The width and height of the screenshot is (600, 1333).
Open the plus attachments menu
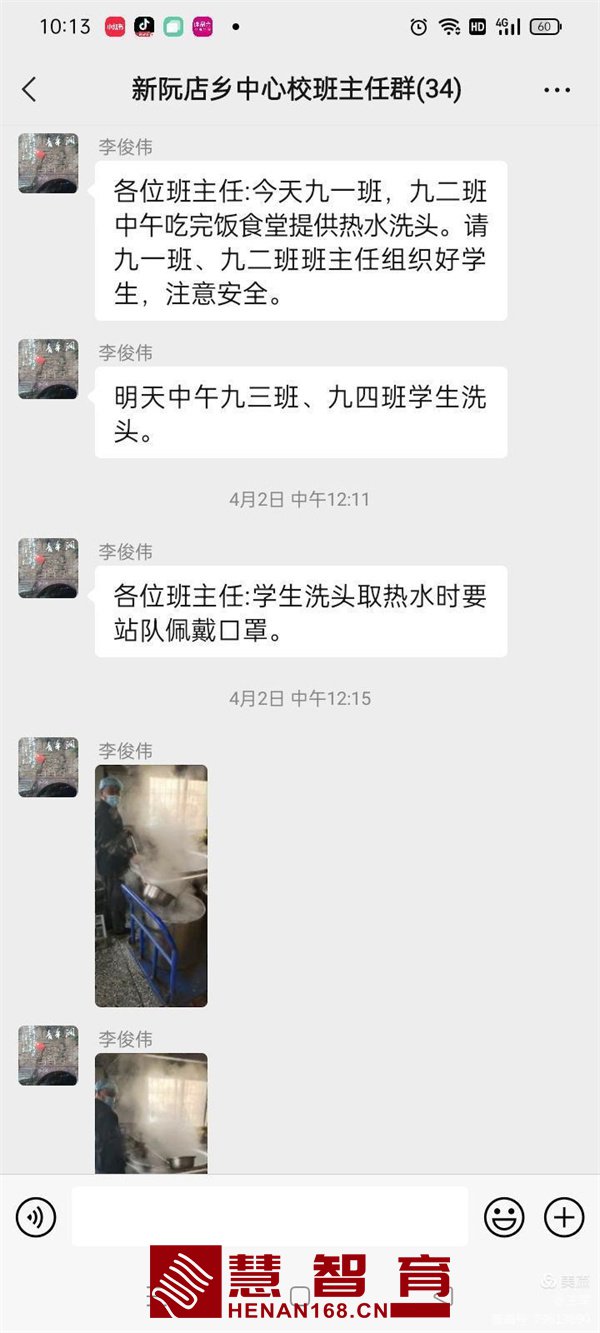pyautogui.click(x=564, y=1217)
